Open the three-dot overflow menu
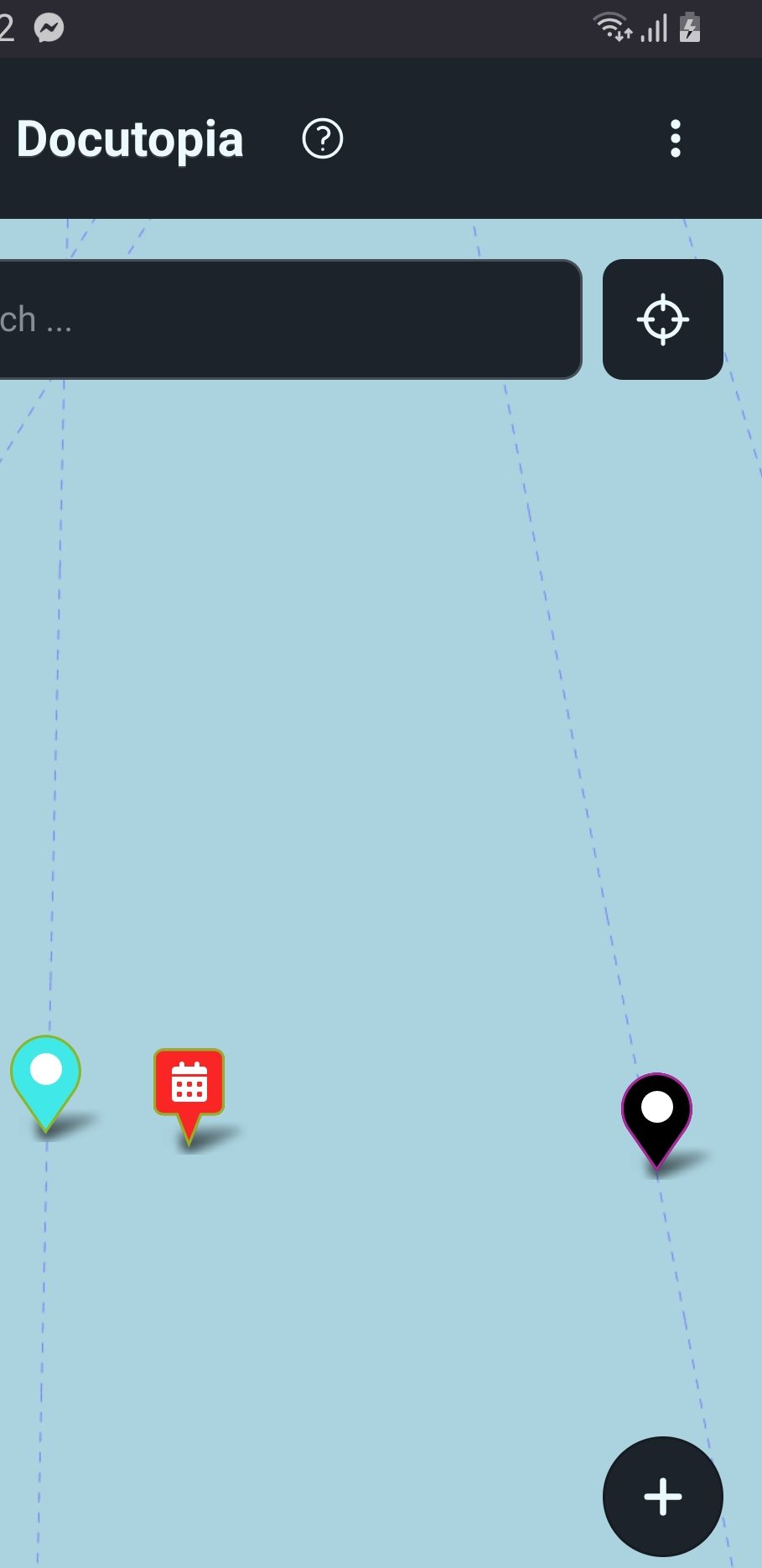762x1568 pixels. click(x=676, y=138)
